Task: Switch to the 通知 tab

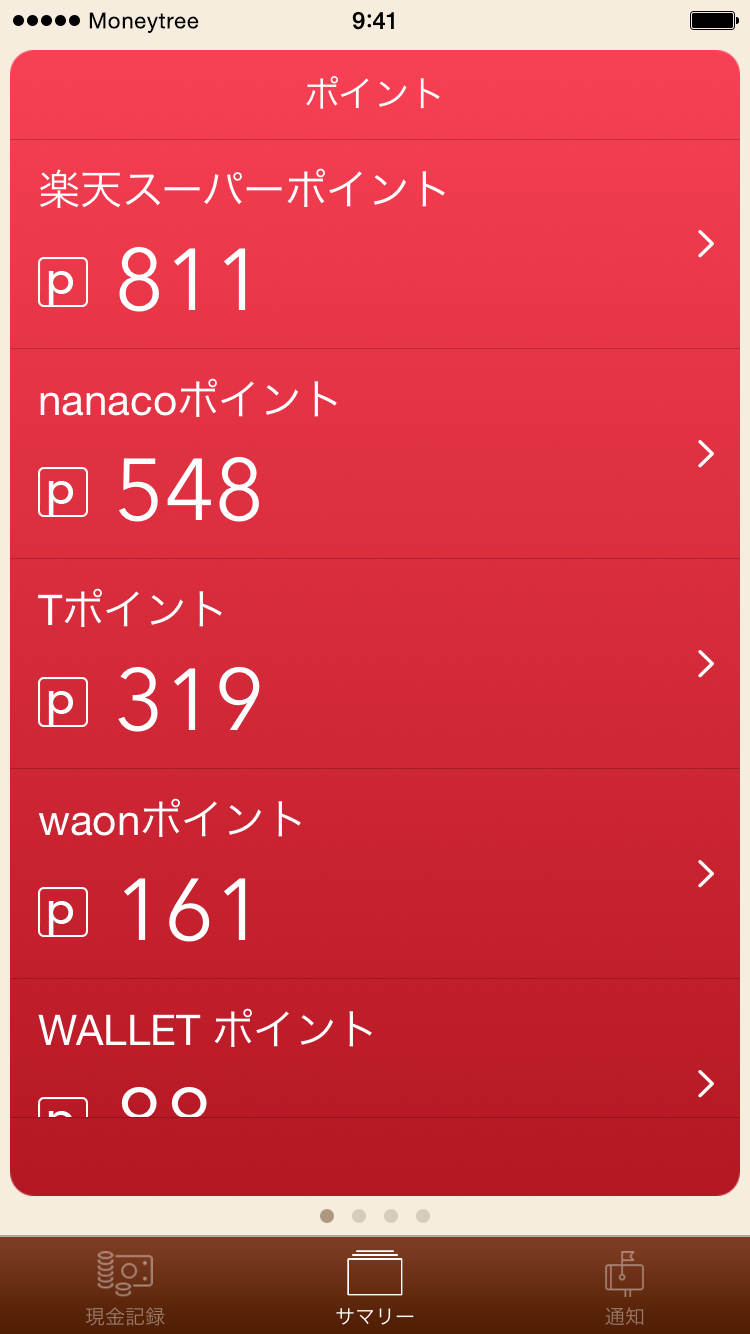Action: (625, 1287)
